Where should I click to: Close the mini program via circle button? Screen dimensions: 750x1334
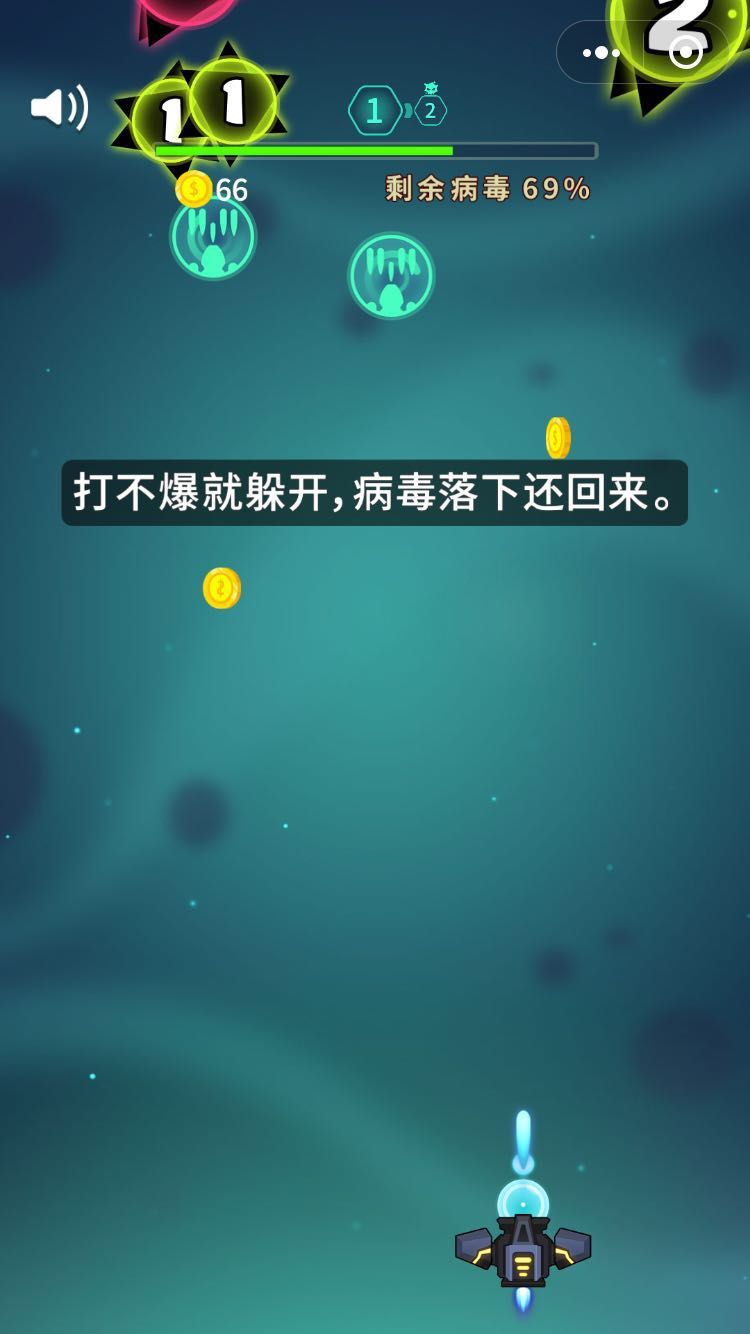click(x=686, y=52)
